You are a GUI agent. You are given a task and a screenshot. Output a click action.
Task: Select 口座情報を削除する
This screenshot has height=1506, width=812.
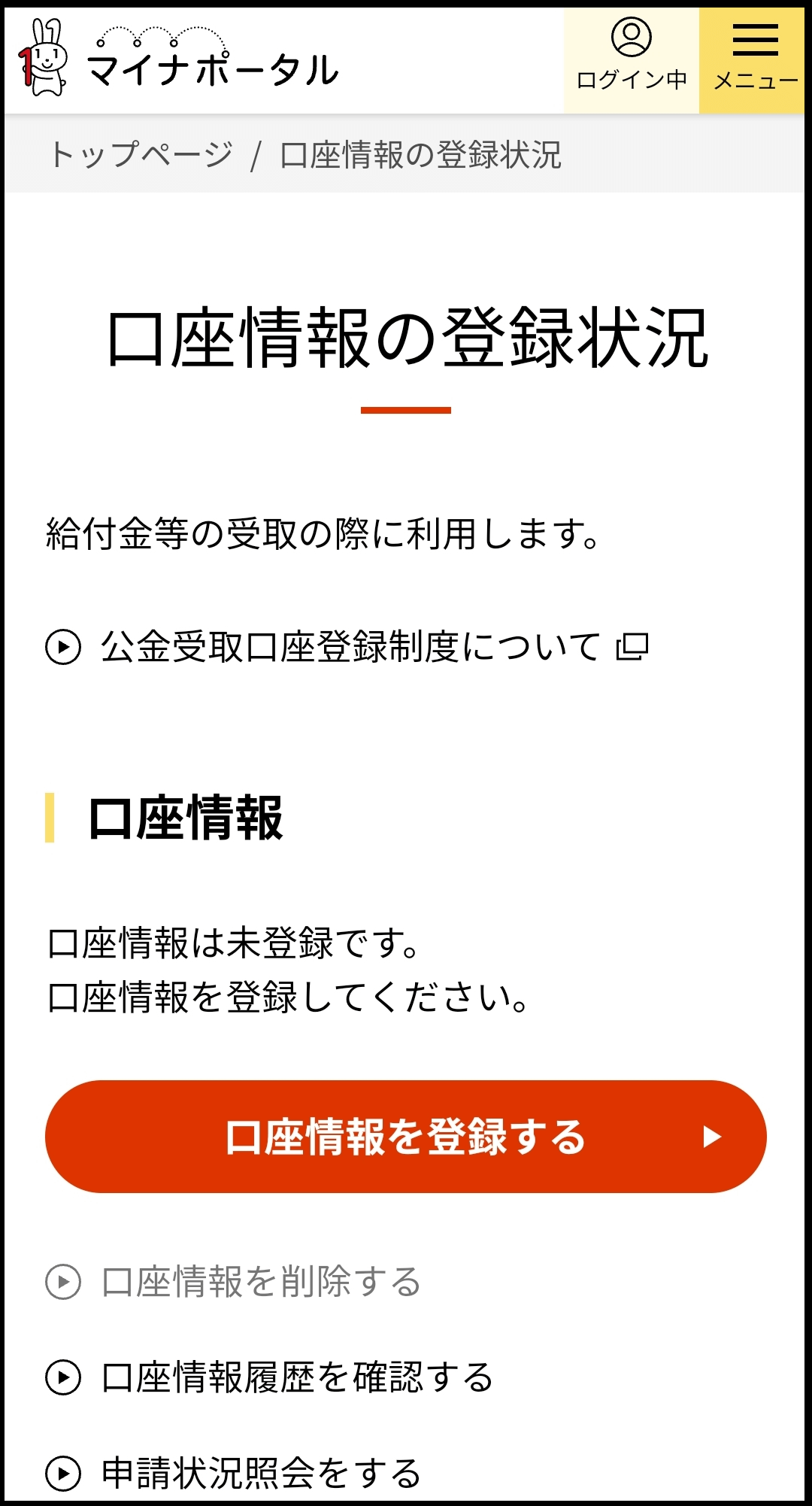tap(233, 1282)
